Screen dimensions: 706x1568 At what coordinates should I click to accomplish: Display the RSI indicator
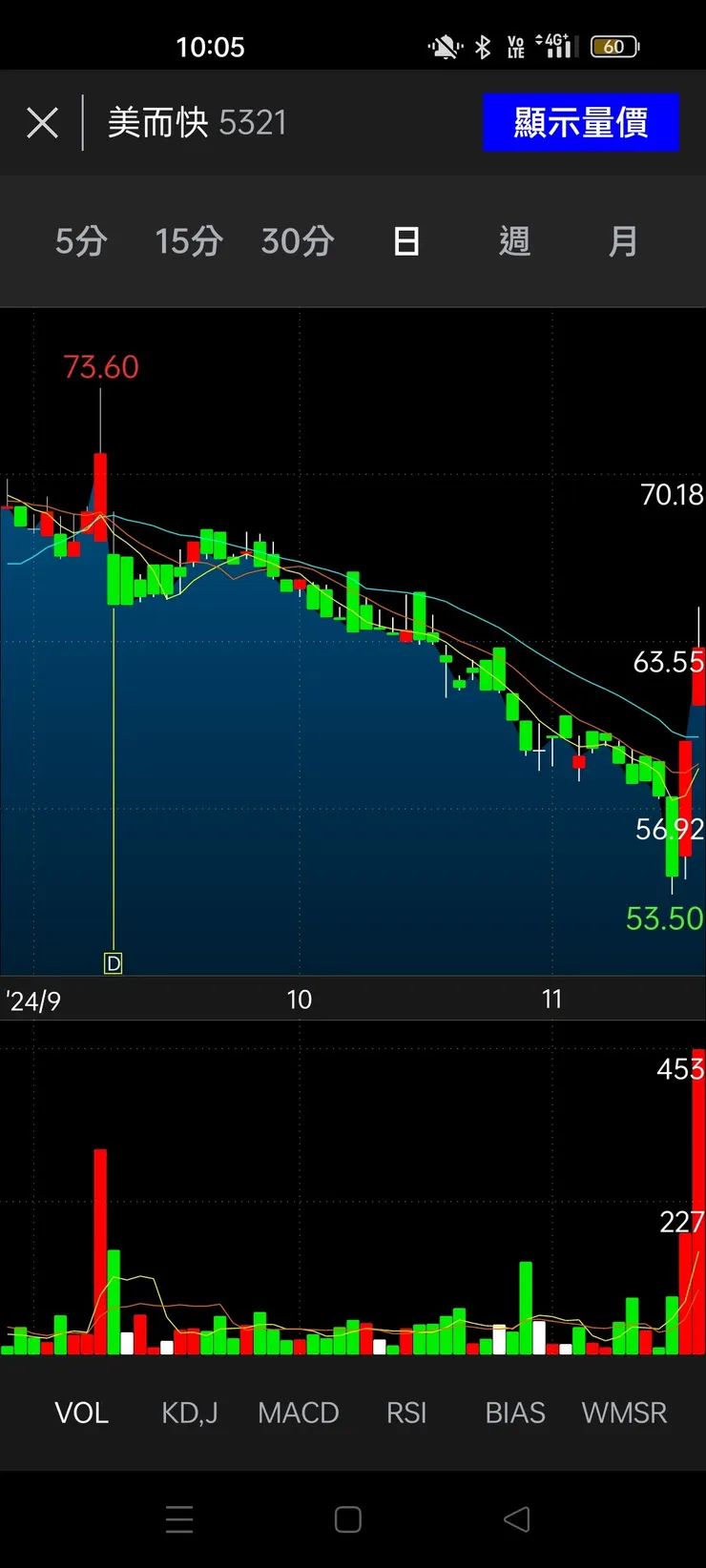[x=406, y=1413]
